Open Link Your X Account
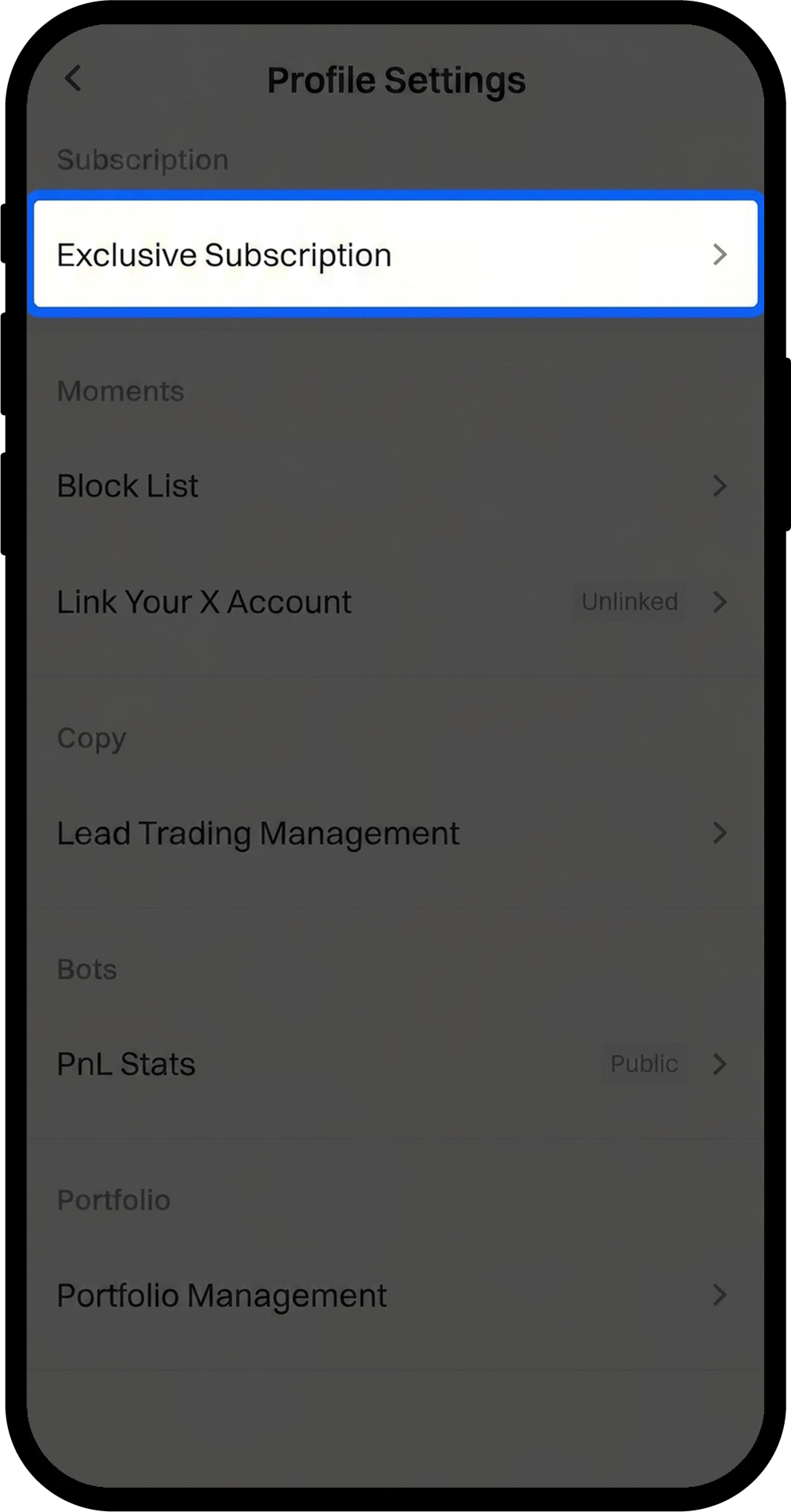The width and height of the screenshot is (791, 1512). (x=395, y=602)
